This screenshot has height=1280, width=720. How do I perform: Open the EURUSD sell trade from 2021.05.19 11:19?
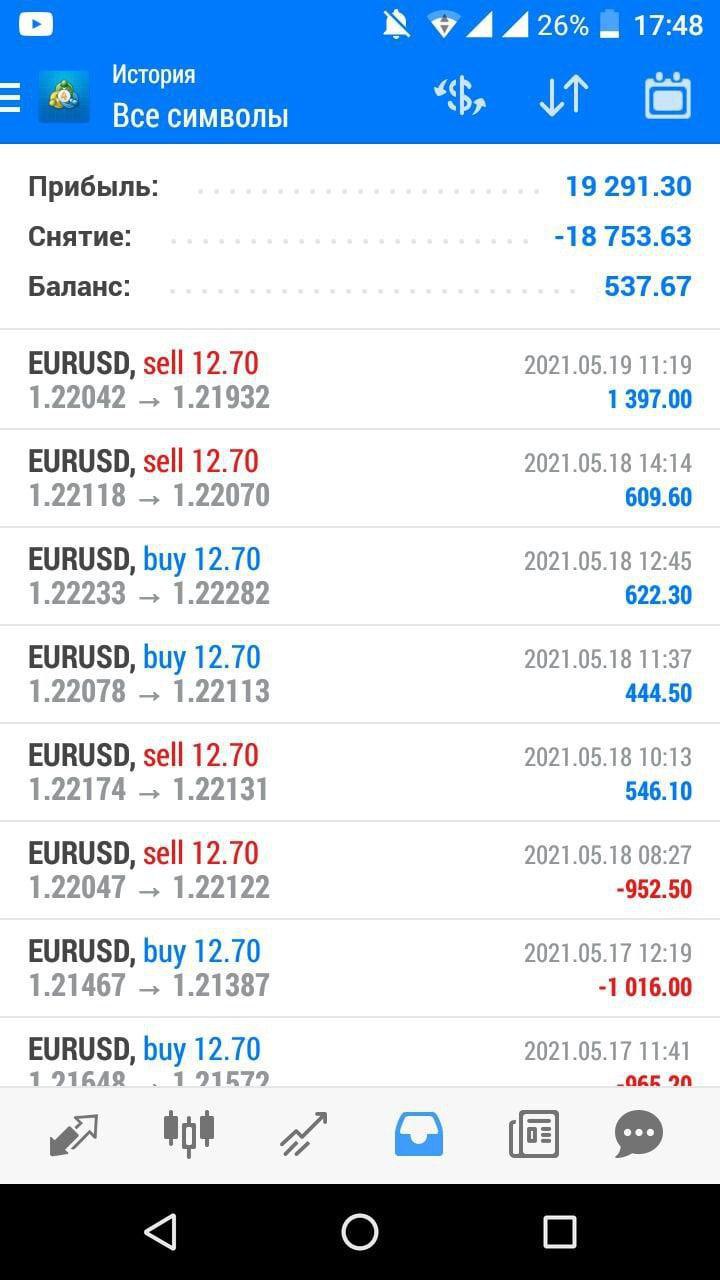point(360,381)
